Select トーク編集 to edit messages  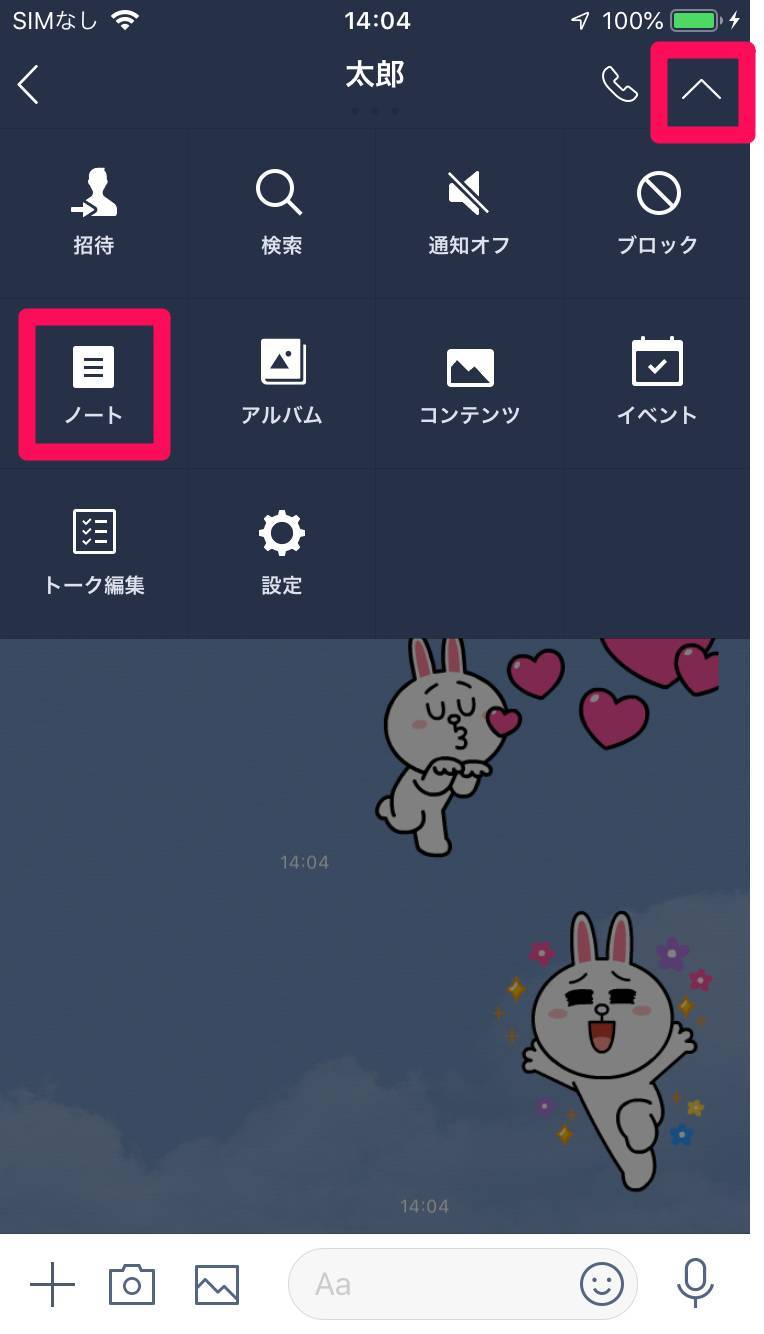94,553
